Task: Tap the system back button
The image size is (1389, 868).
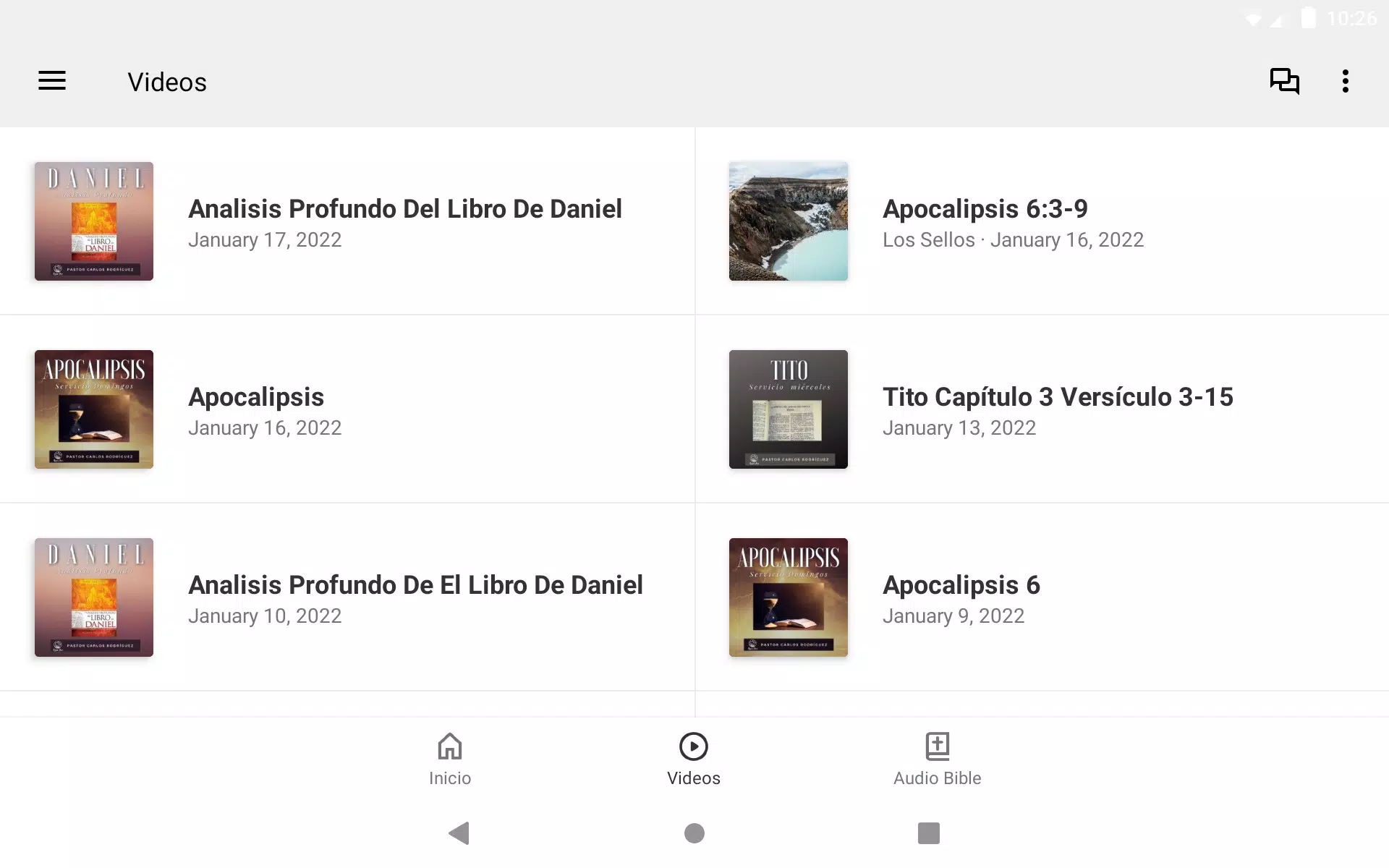Action: click(459, 833)
